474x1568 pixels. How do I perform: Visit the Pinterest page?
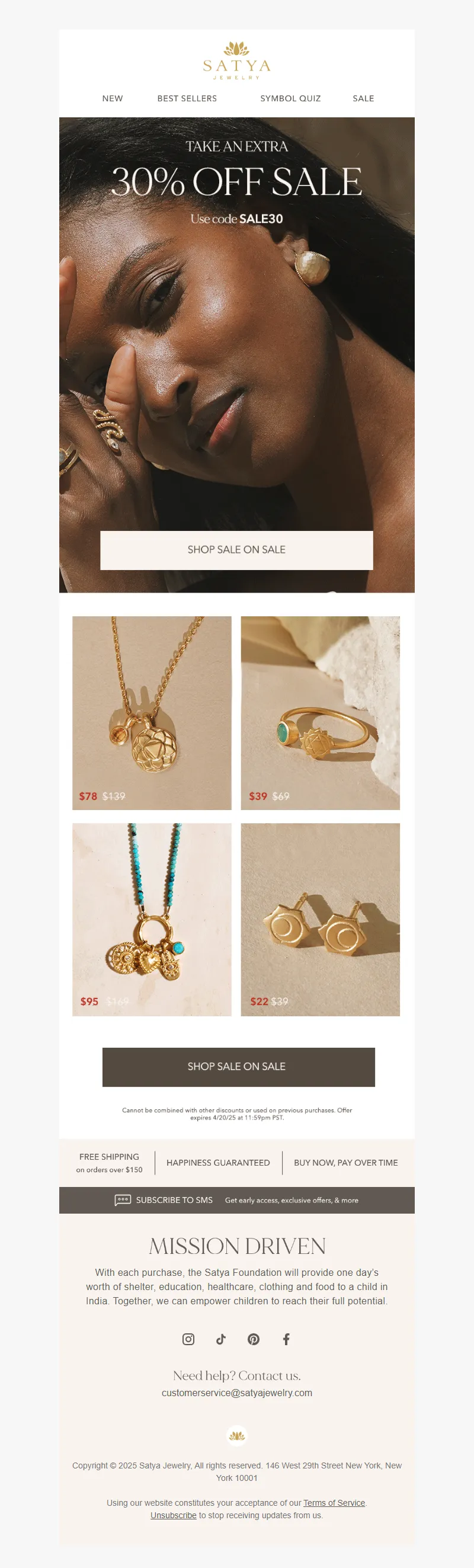point(254,1339)
